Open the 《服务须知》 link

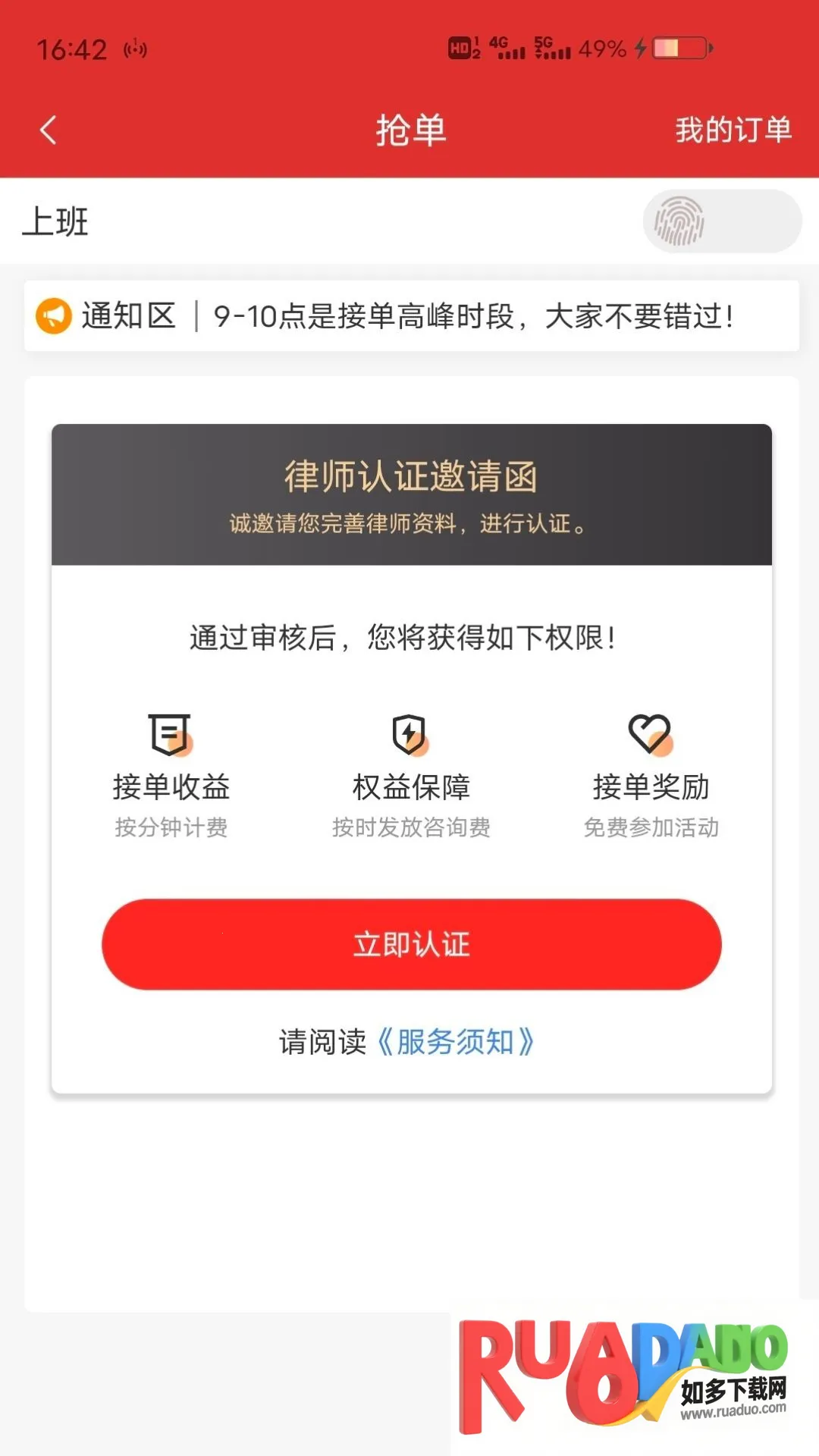(x=456, y=1042)
